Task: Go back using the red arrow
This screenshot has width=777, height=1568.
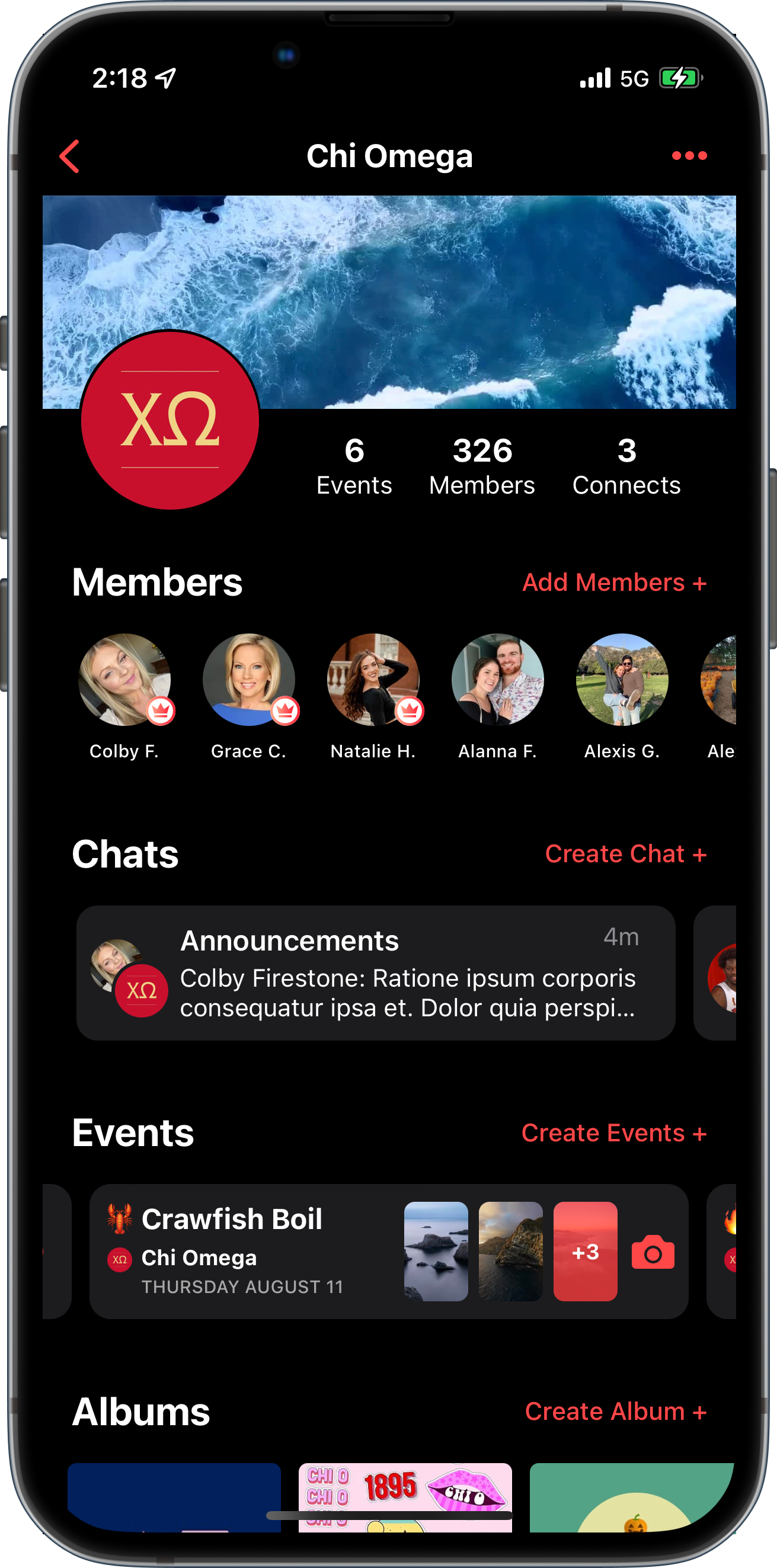Action: pyautogui.click(x=69, y=156)
